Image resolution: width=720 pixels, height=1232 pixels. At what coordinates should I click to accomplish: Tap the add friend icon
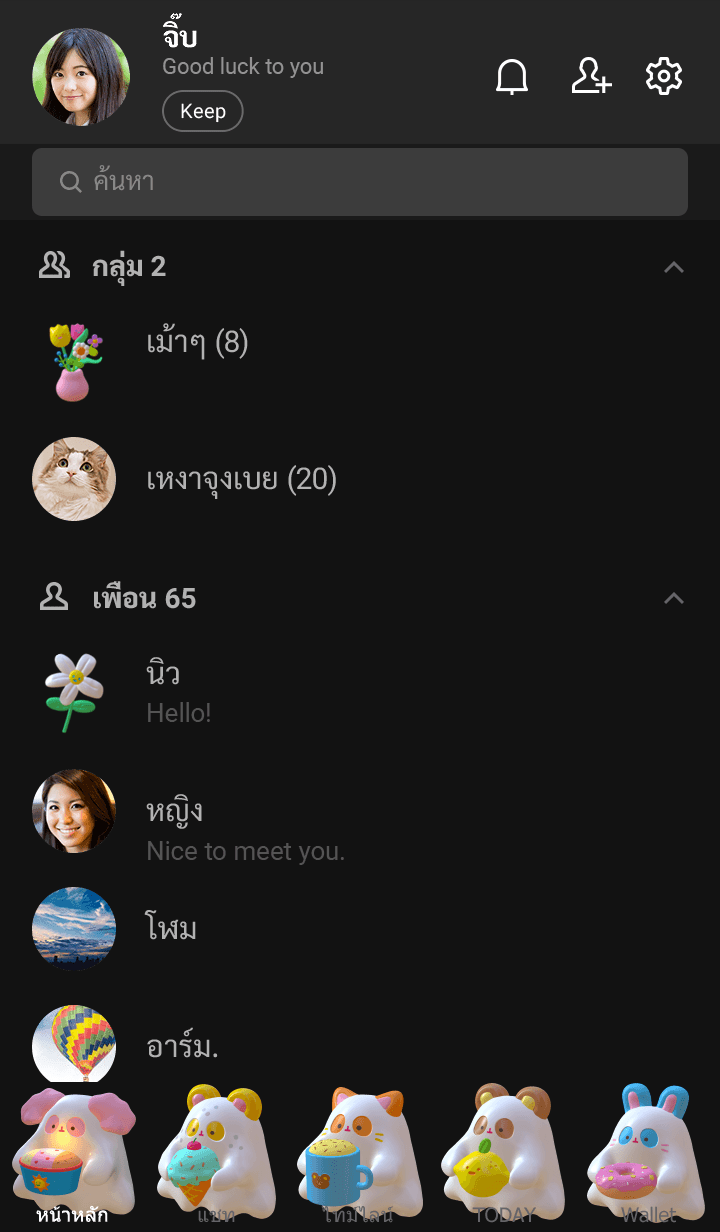591,77
